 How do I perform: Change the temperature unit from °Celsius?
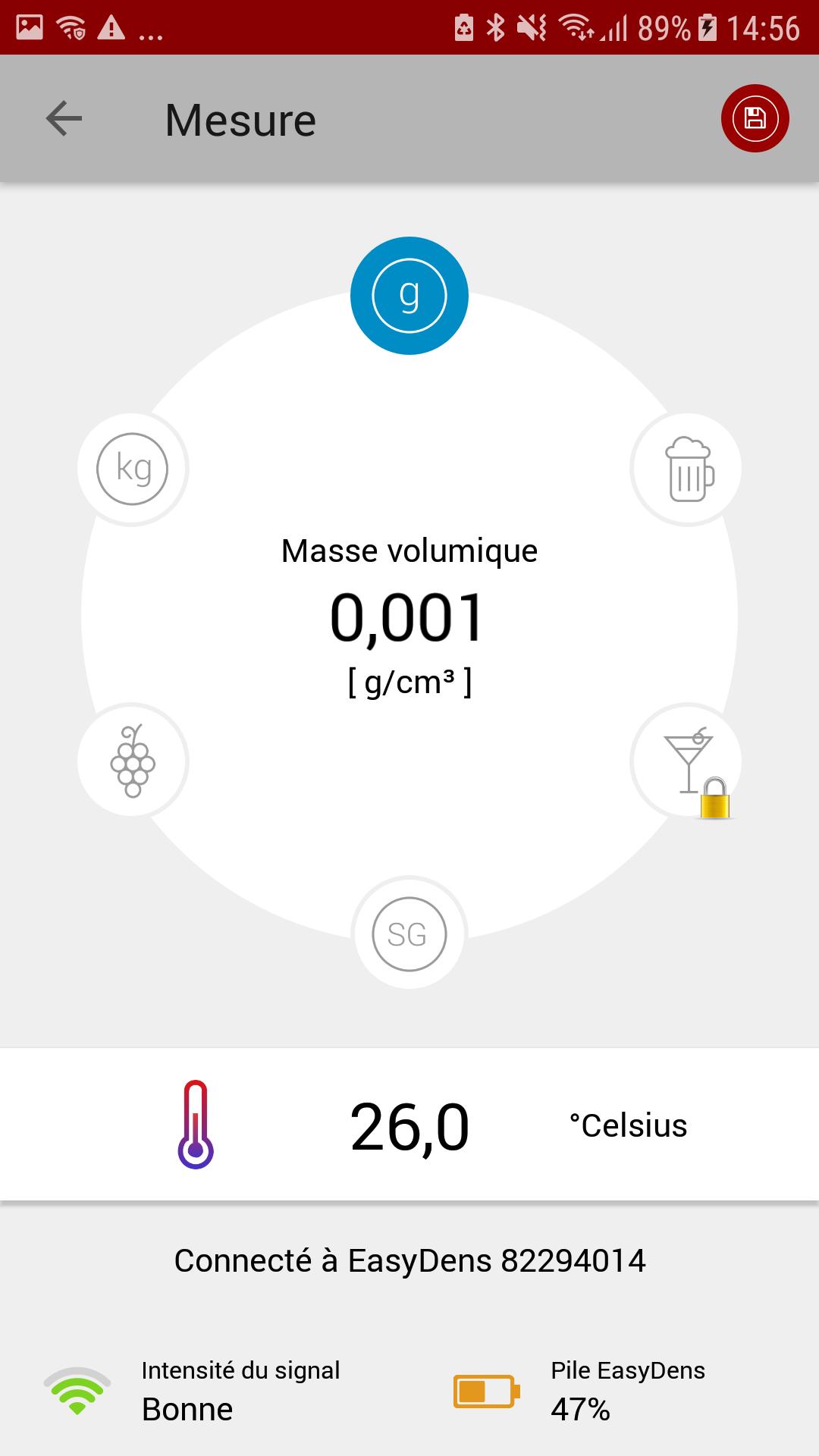tap(628, 1126)
